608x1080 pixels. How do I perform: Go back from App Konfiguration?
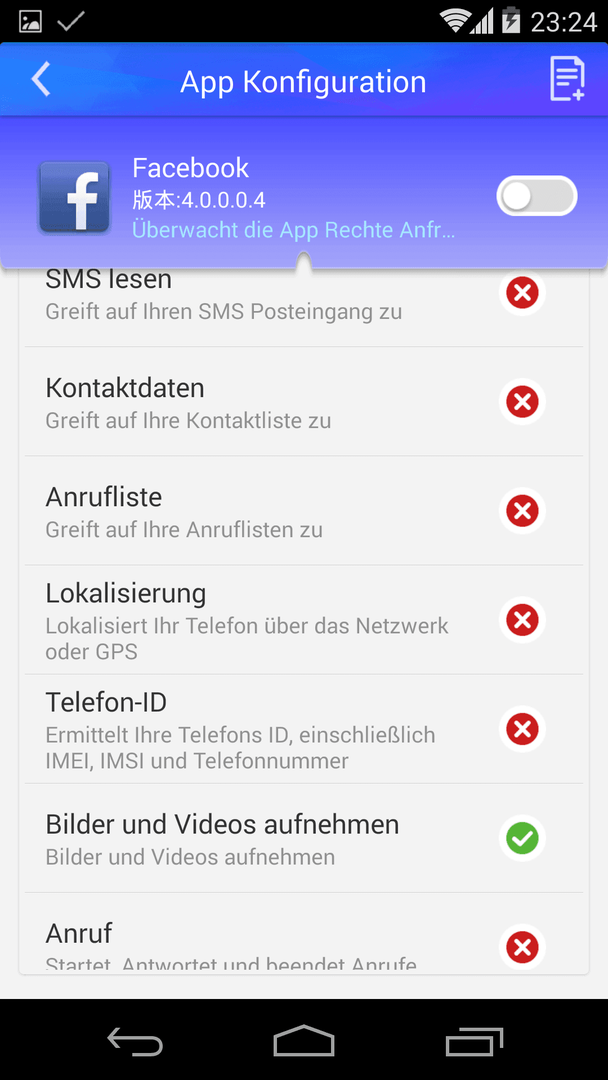(41, 80)
